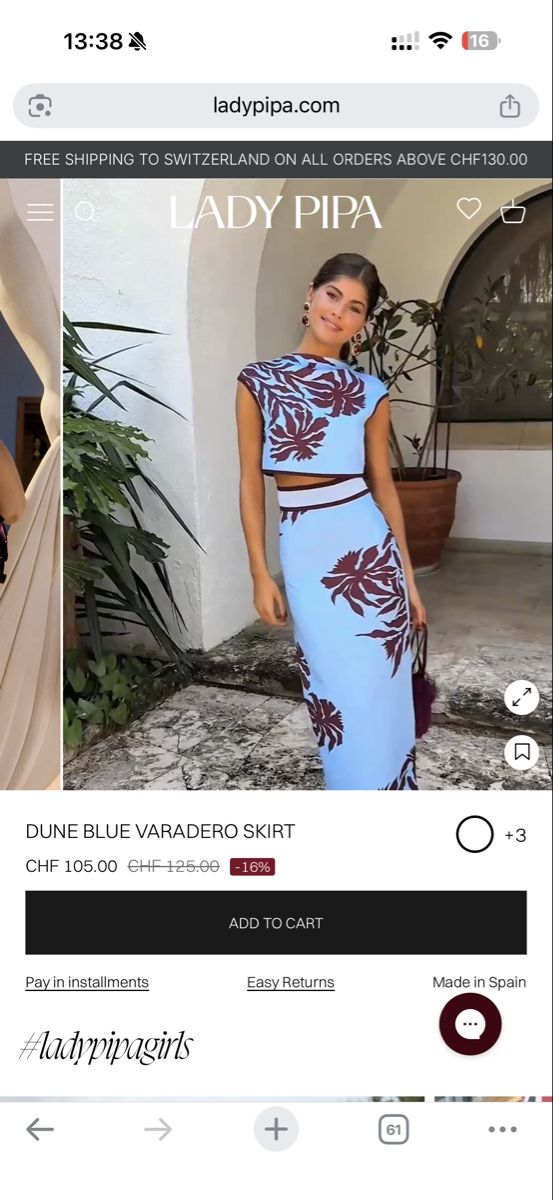Viewport: 553px width, 1200px height.
Task: Expand the product image fullscreen
Action: pyautogui.click(x=522, y=698)
